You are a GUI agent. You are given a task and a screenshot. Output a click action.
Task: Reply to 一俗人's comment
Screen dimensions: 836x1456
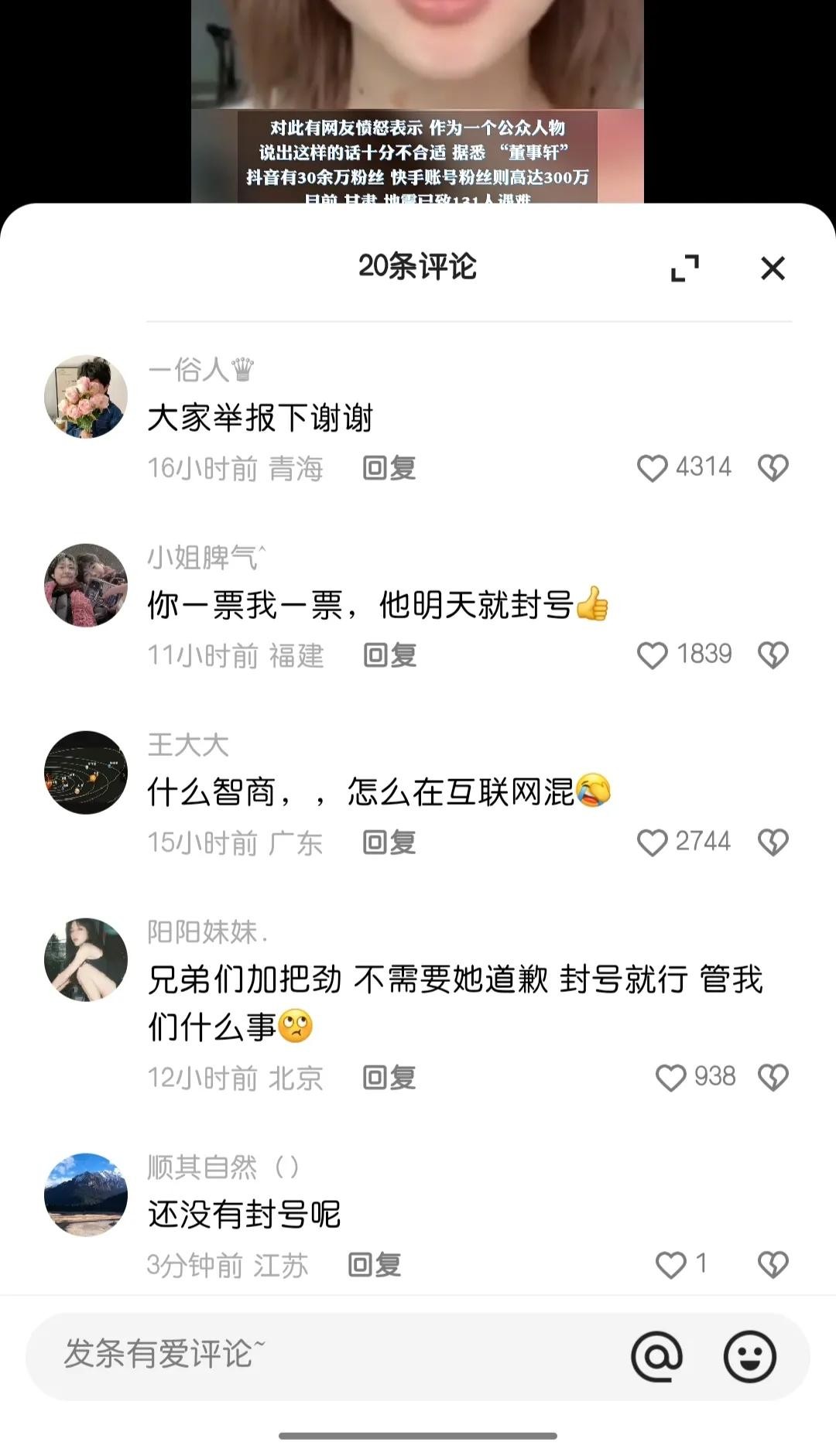coord(389,468)
